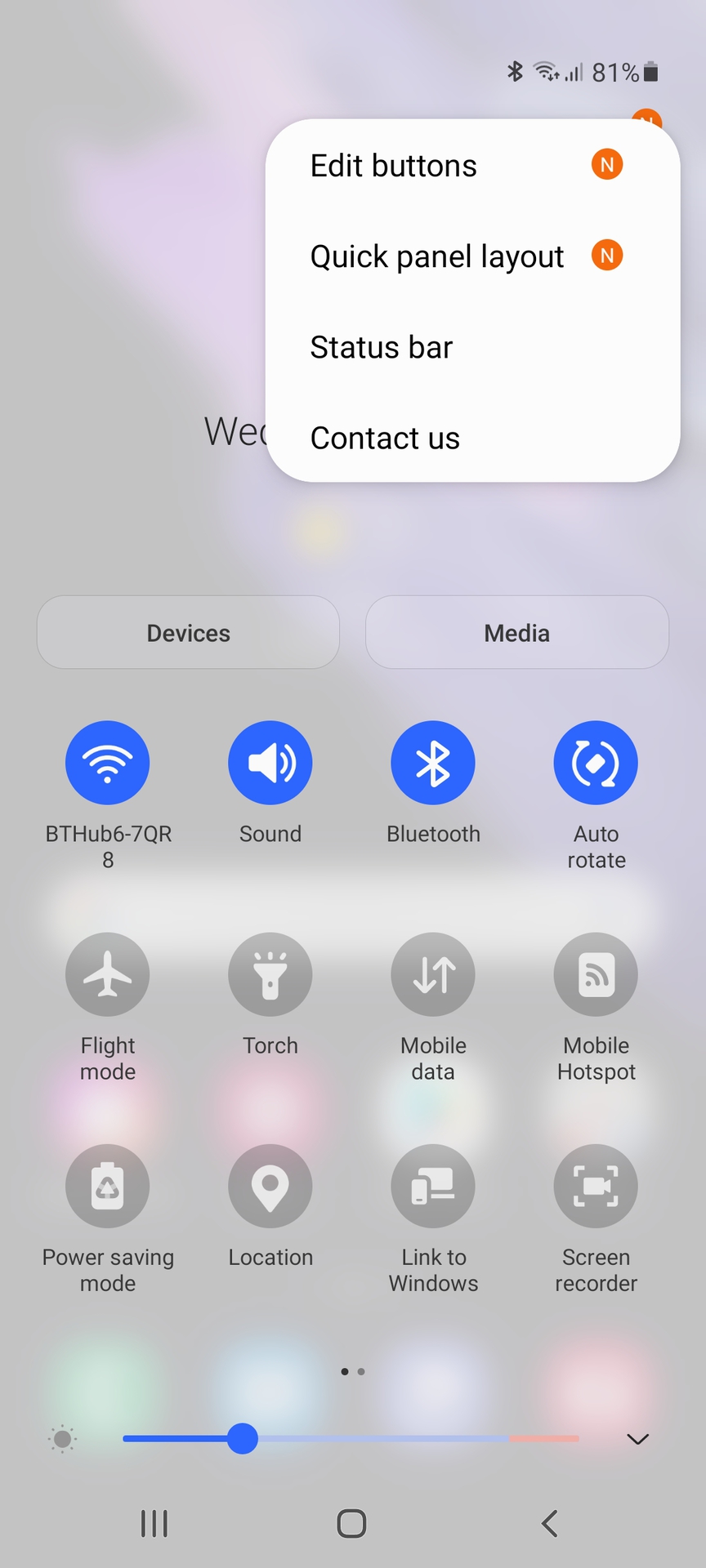Screen dimensions: 706x1568
Task: Open the Media panel
Action: 516,633
